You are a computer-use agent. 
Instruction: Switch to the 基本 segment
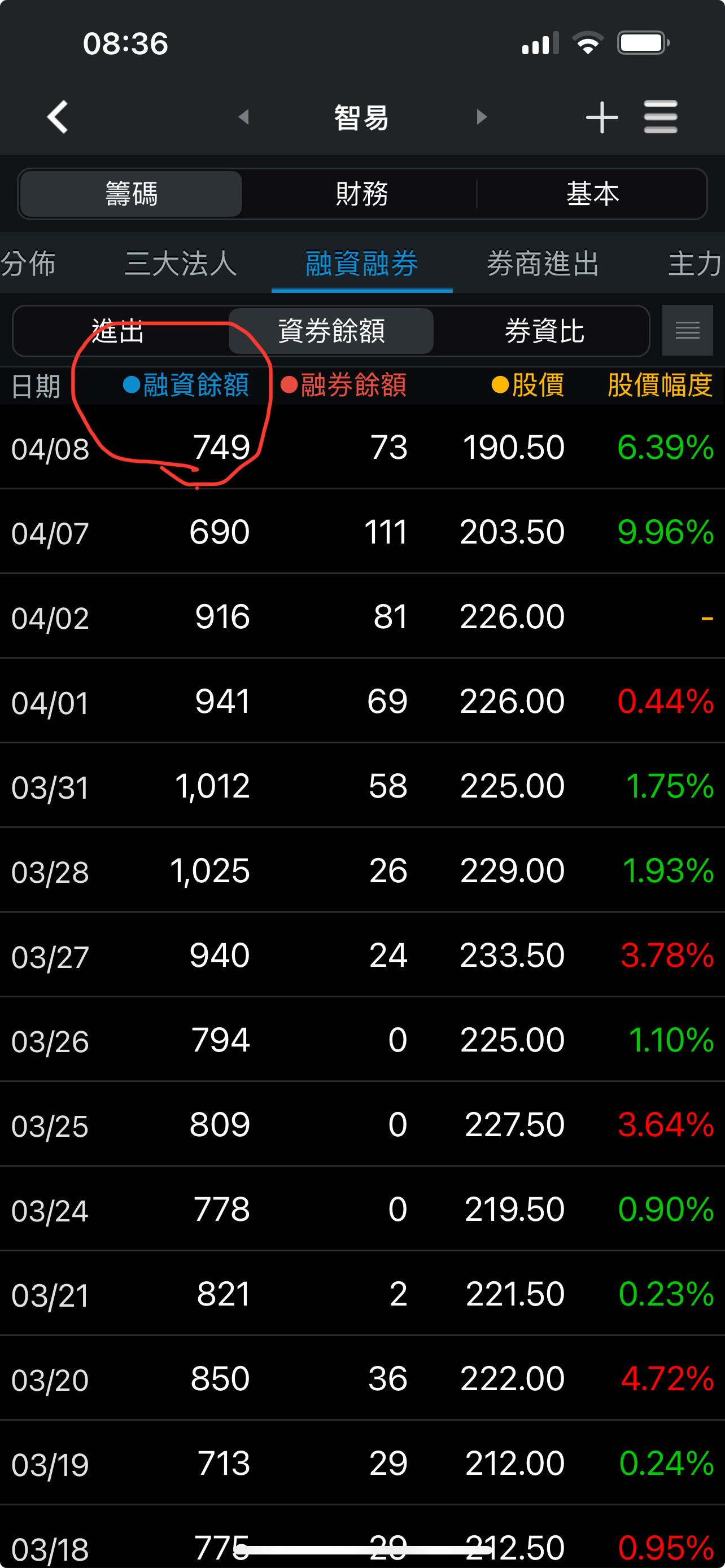(592, 194)
